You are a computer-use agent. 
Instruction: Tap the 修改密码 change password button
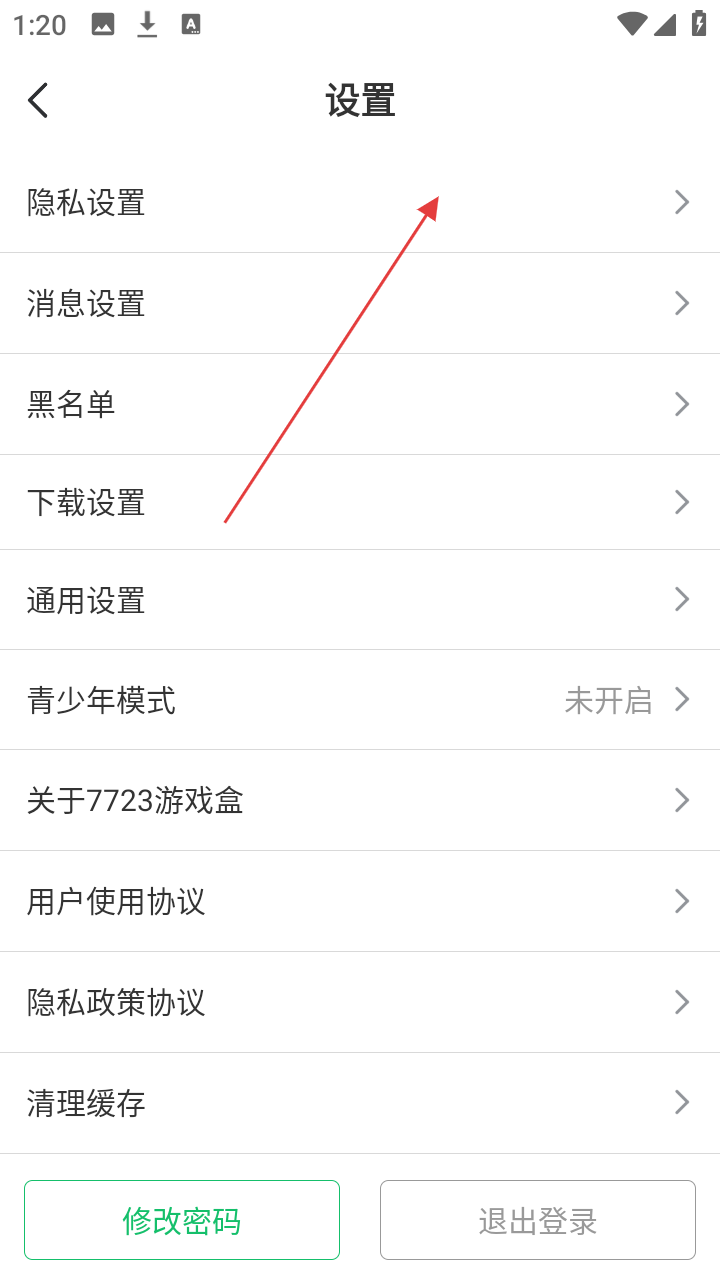point(182,1220)
